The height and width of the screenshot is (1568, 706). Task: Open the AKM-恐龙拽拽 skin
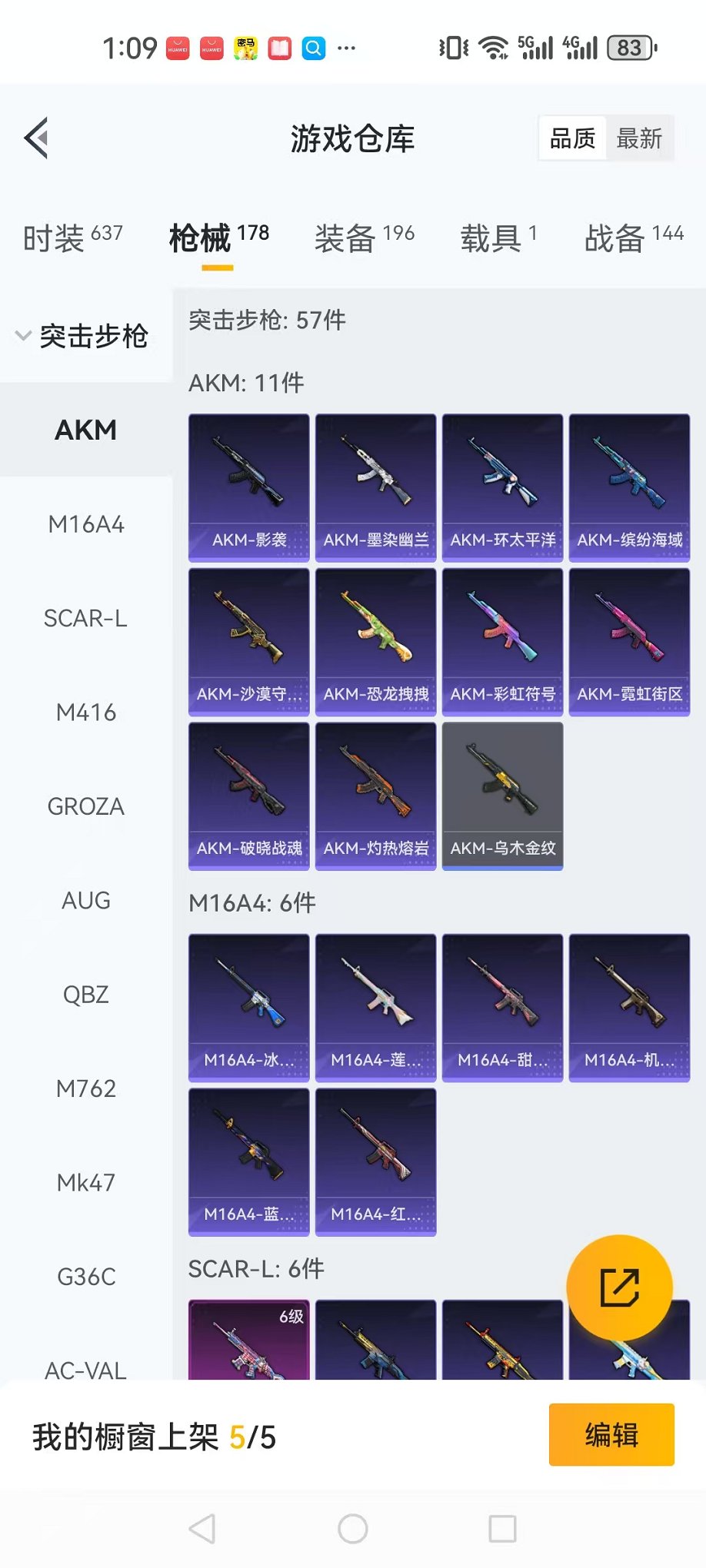[375, 641]
